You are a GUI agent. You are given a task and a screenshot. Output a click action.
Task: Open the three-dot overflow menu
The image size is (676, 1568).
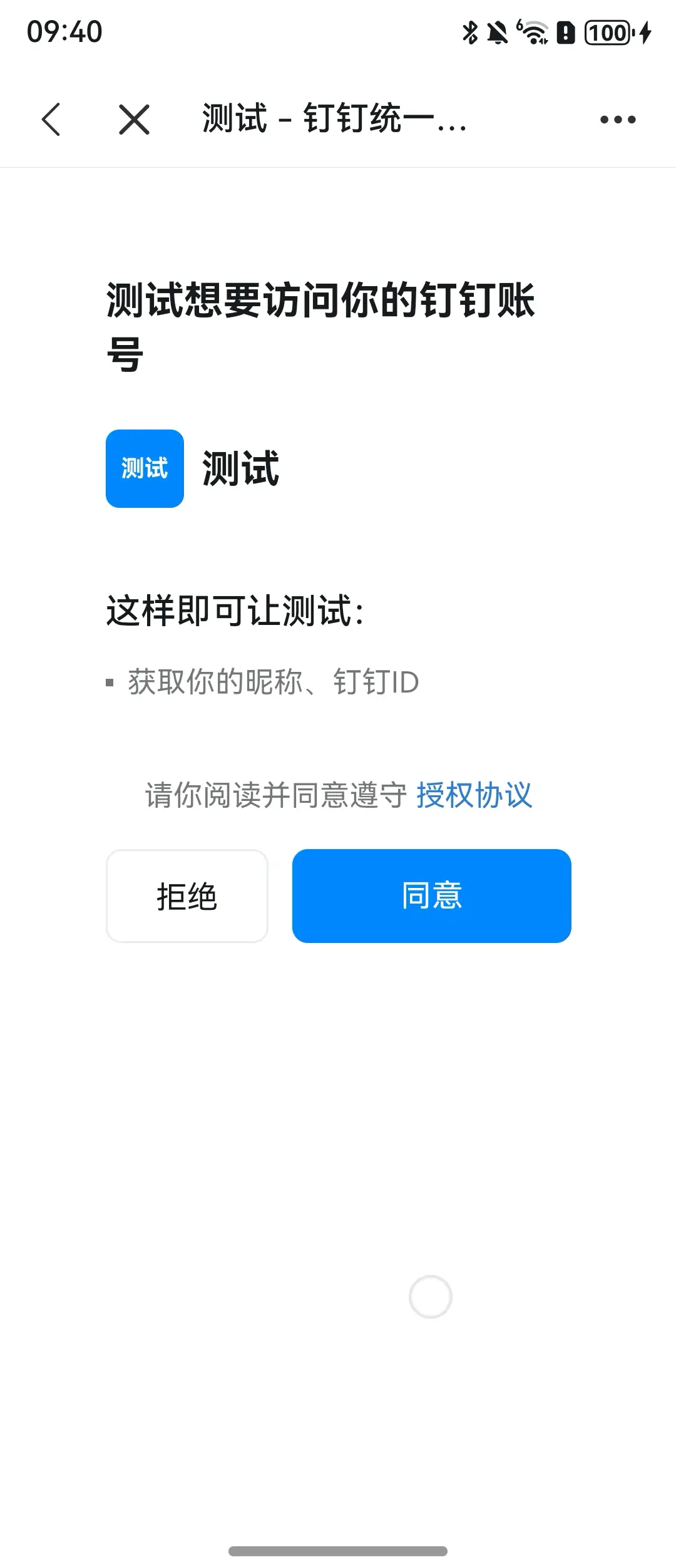click(x=617, y=119)
